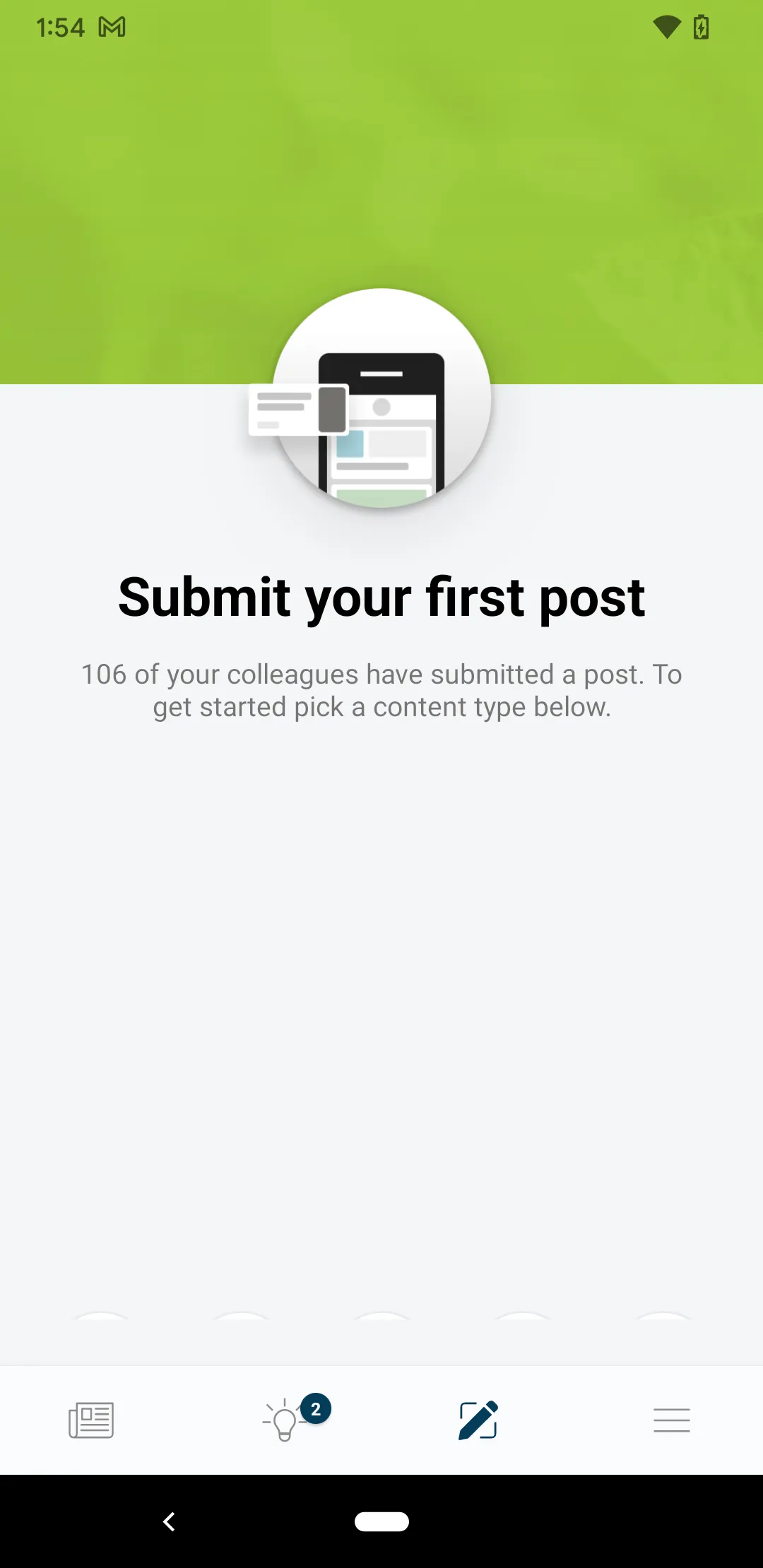
Task: Tap the Gmail icon in the status bar
Action: click(115, 27)
